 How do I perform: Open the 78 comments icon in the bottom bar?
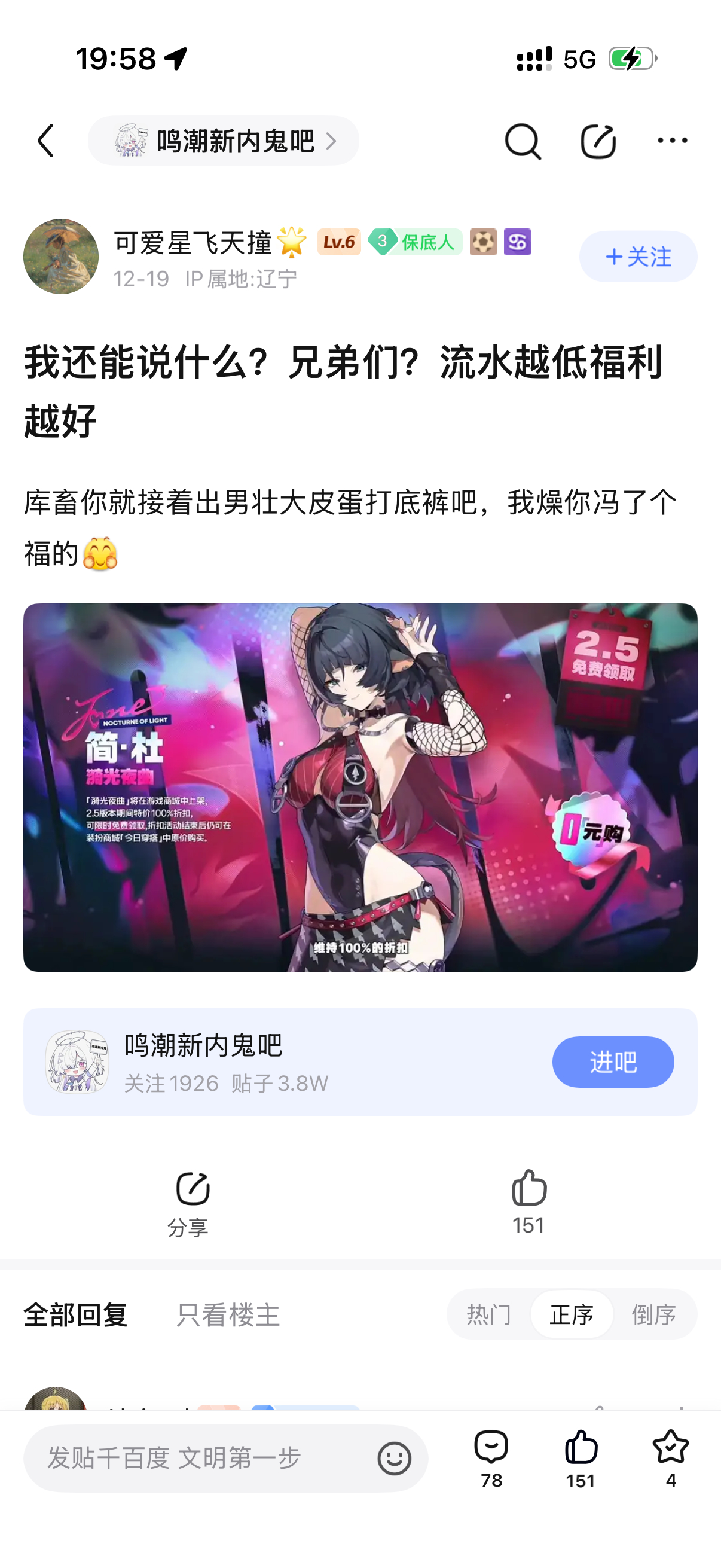tap(491, 1458)
